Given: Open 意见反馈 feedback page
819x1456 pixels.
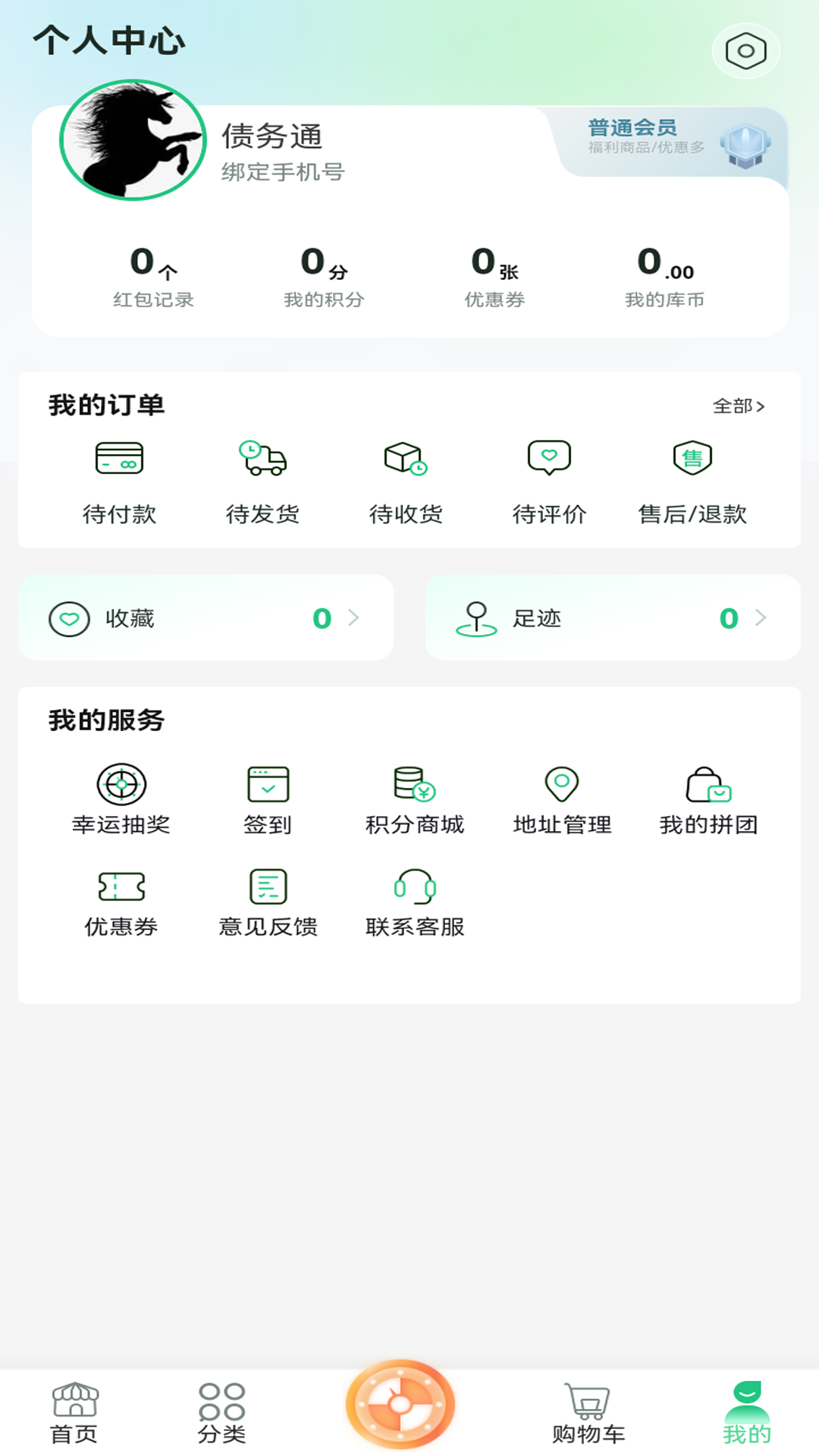Looking at the screenshot, I should (267, 902).
